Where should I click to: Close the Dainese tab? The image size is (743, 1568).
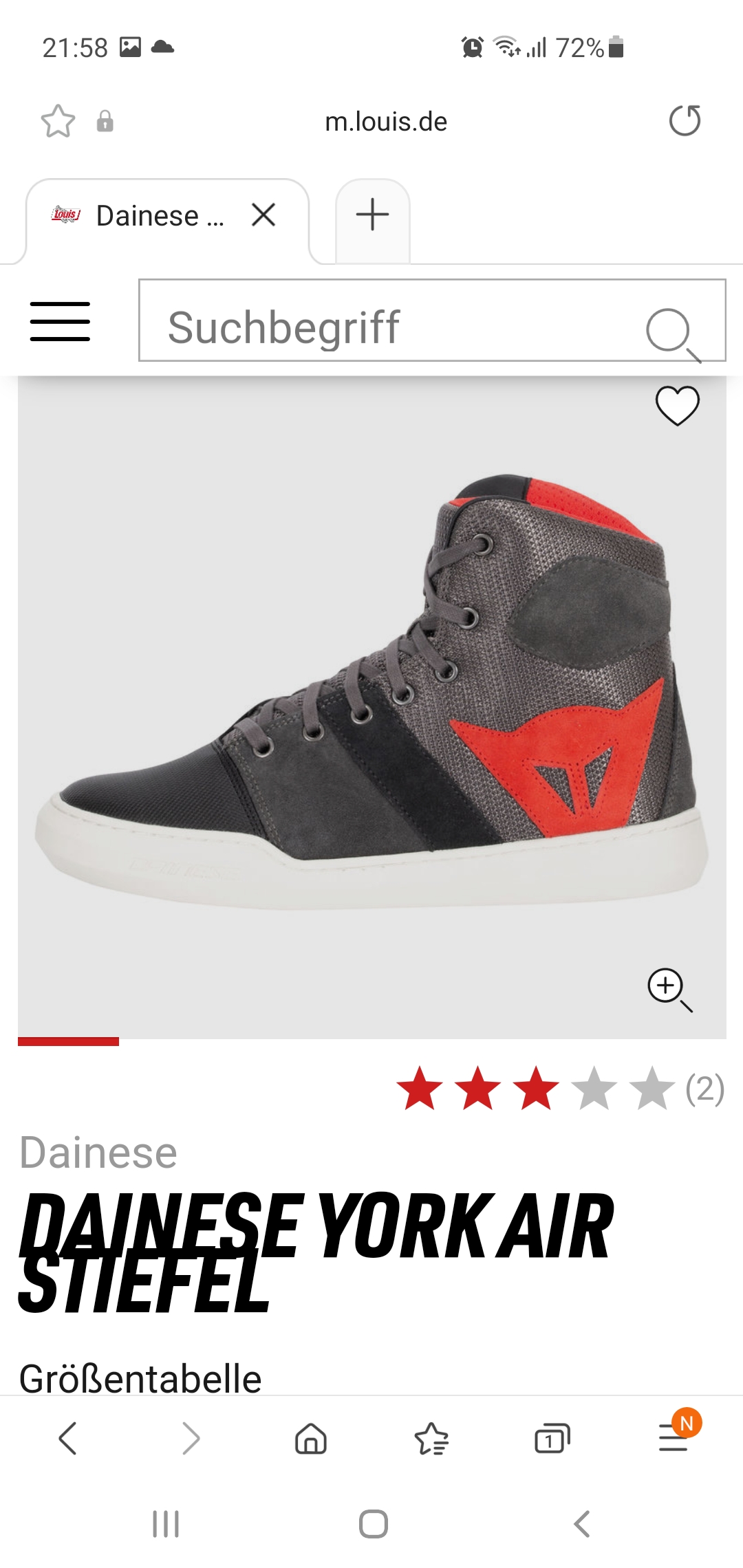click(263, 215)
